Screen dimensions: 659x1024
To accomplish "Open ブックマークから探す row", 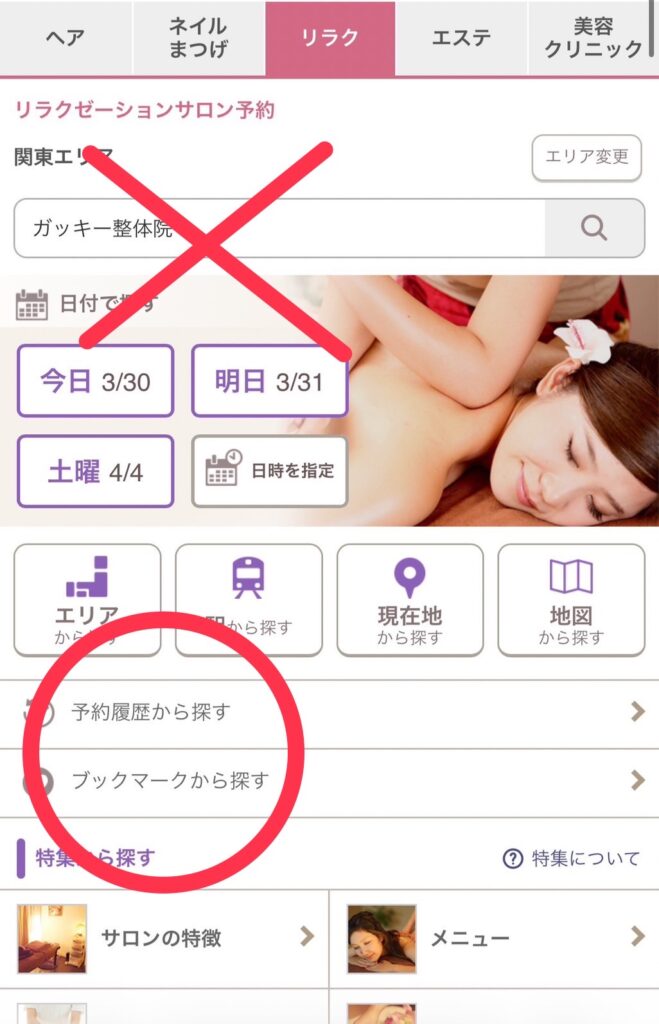I will click(x=329, y=781).
